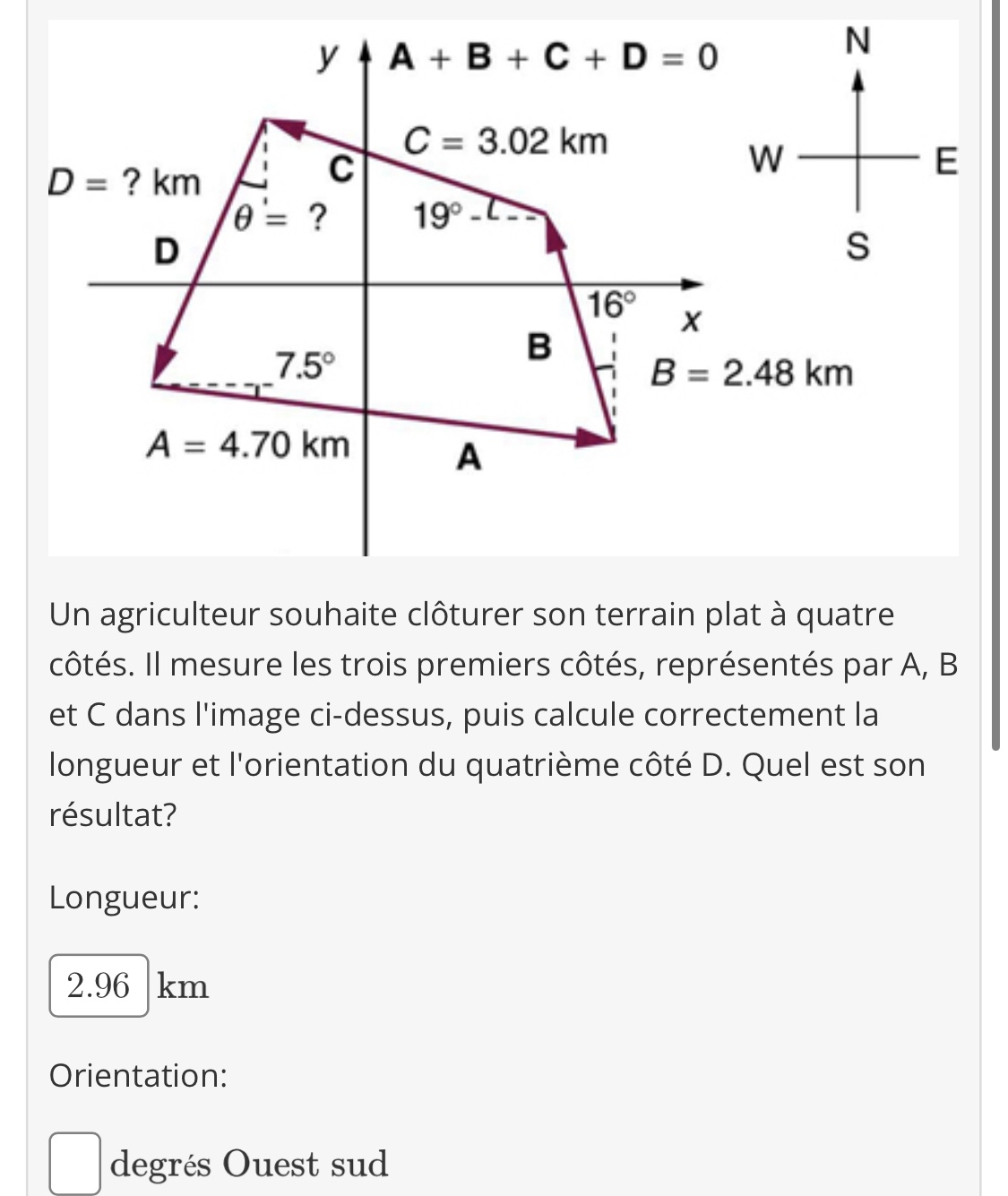The height and width of the screenshot is (1196, 1008).
Task: Edit the Longueur answer field in km
Action: coord(99,985)
